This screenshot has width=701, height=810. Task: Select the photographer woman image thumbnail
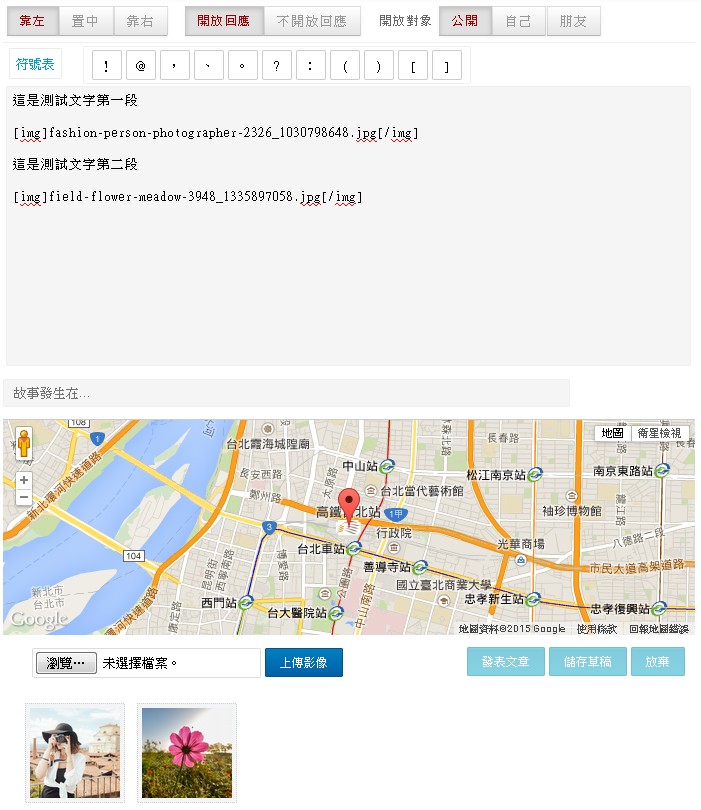75,752
